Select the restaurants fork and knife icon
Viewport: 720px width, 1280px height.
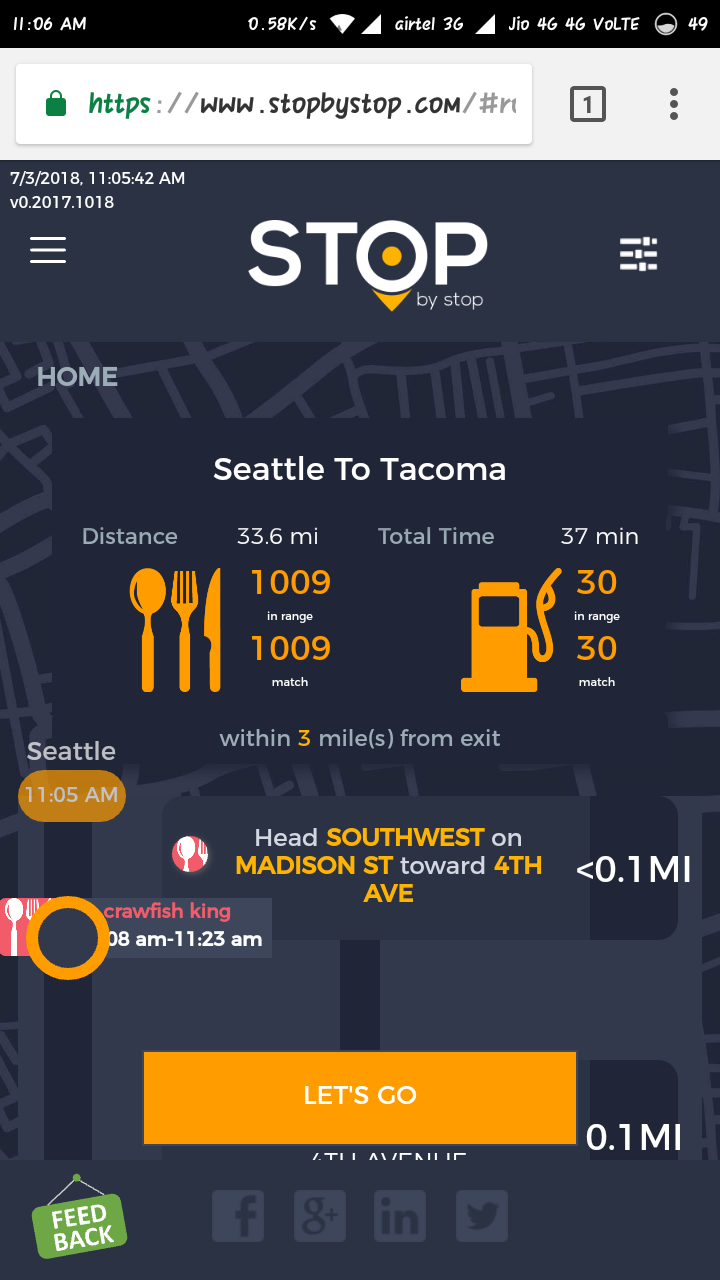tap(176, 630)
